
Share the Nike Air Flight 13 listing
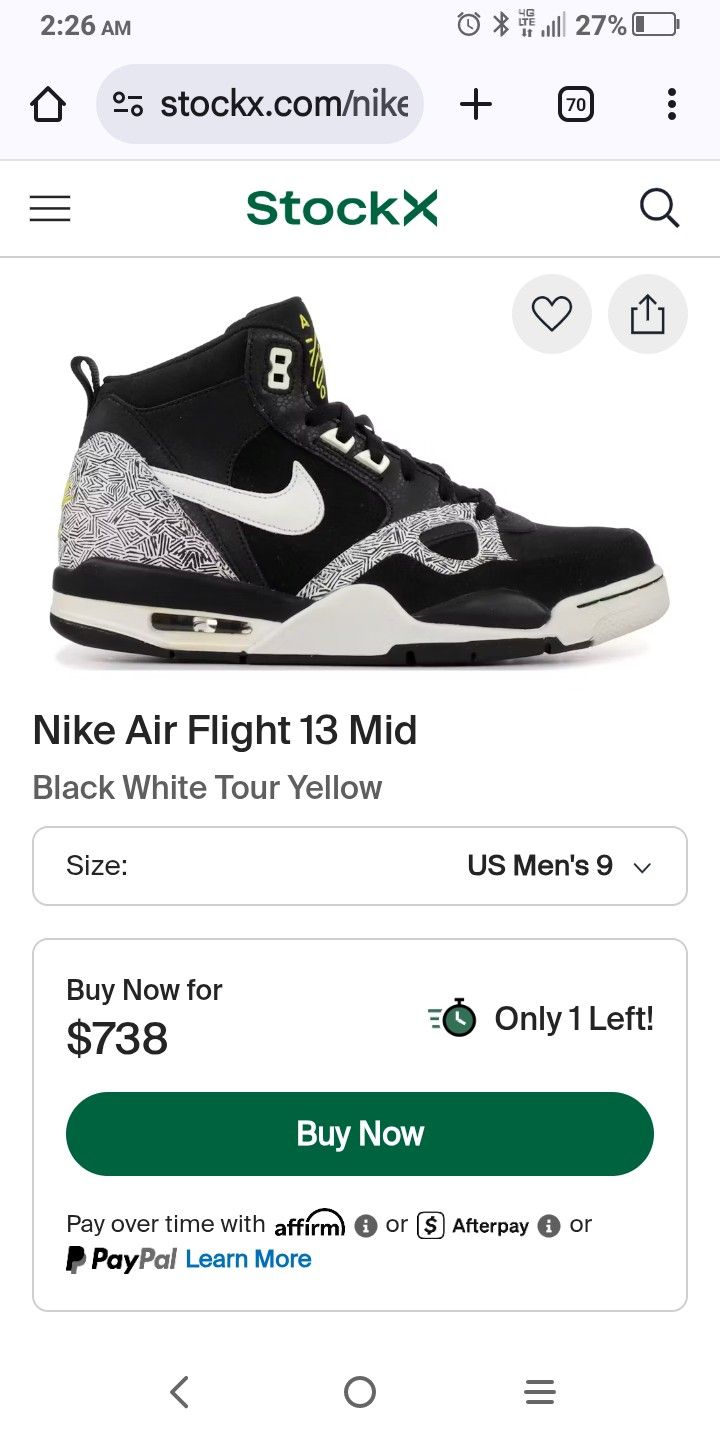[647, 313]
